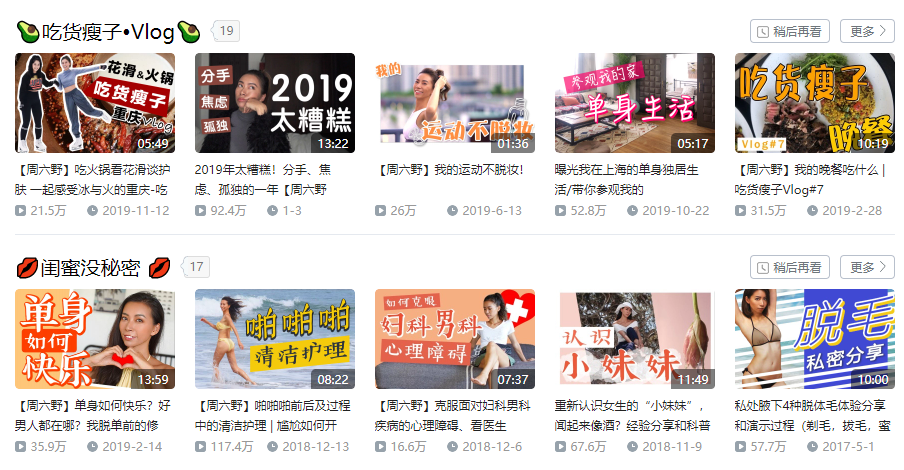Viewport: 904px width, 470px height.
Task: Open the 吃货瘦子•Vlog channel title
Action: (x=108, y=32)
